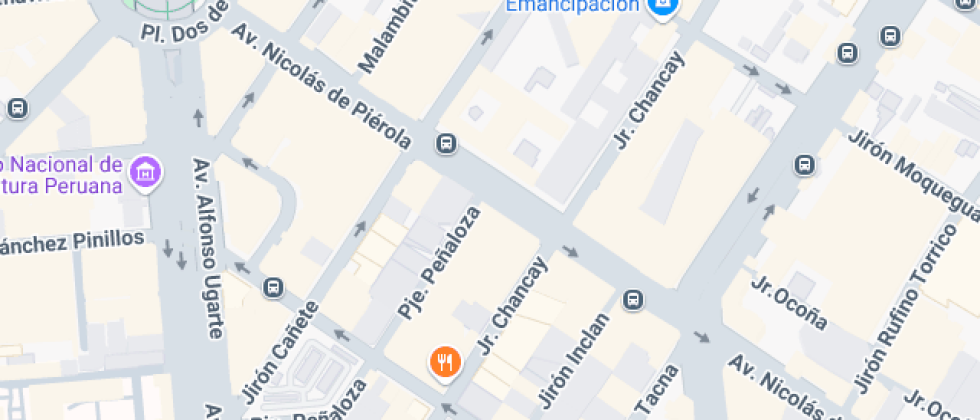Open the bus stop near Jirón Moquegua
This screenshot has height=420, width=980.
click(805, 165)
